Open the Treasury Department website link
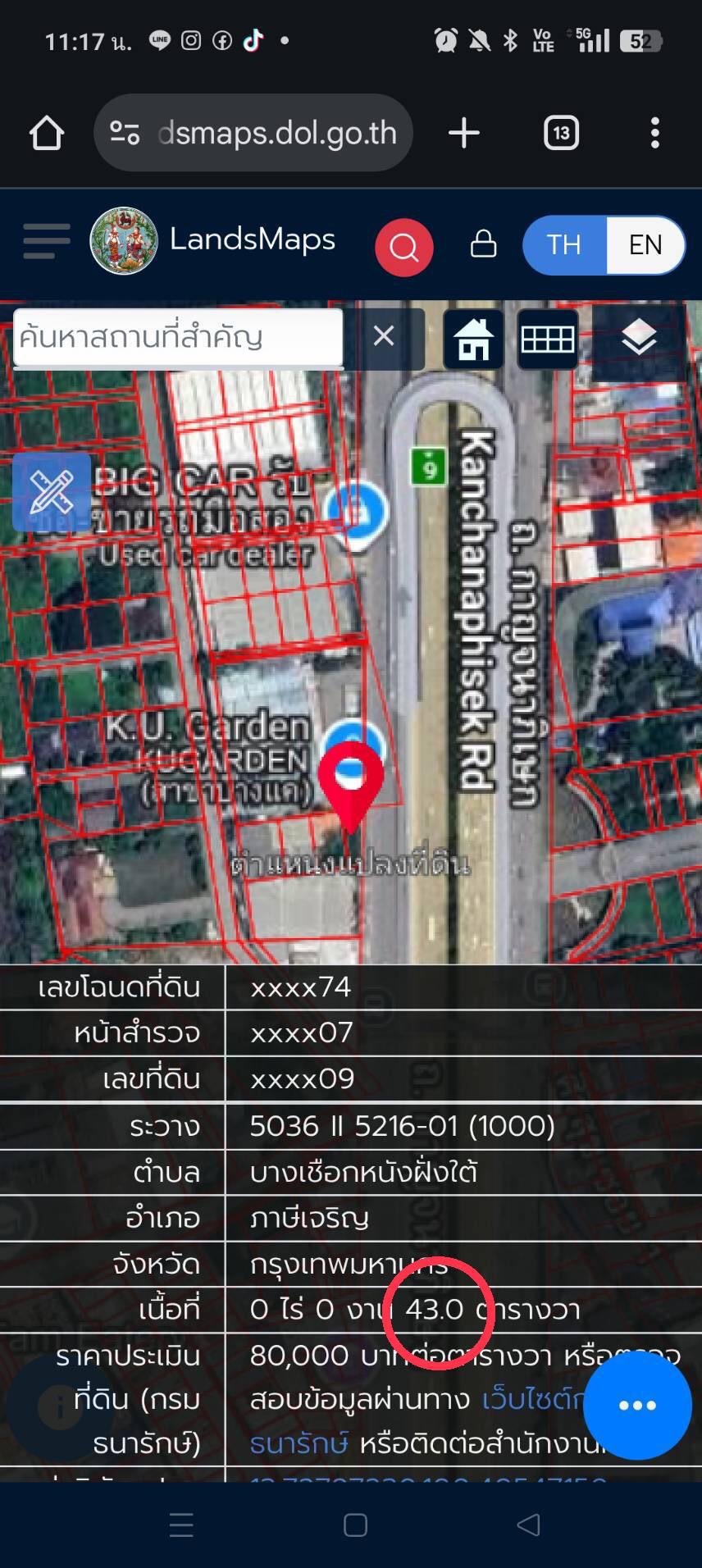Viewport: 702px width, 1568px height. pos(531,1398)
